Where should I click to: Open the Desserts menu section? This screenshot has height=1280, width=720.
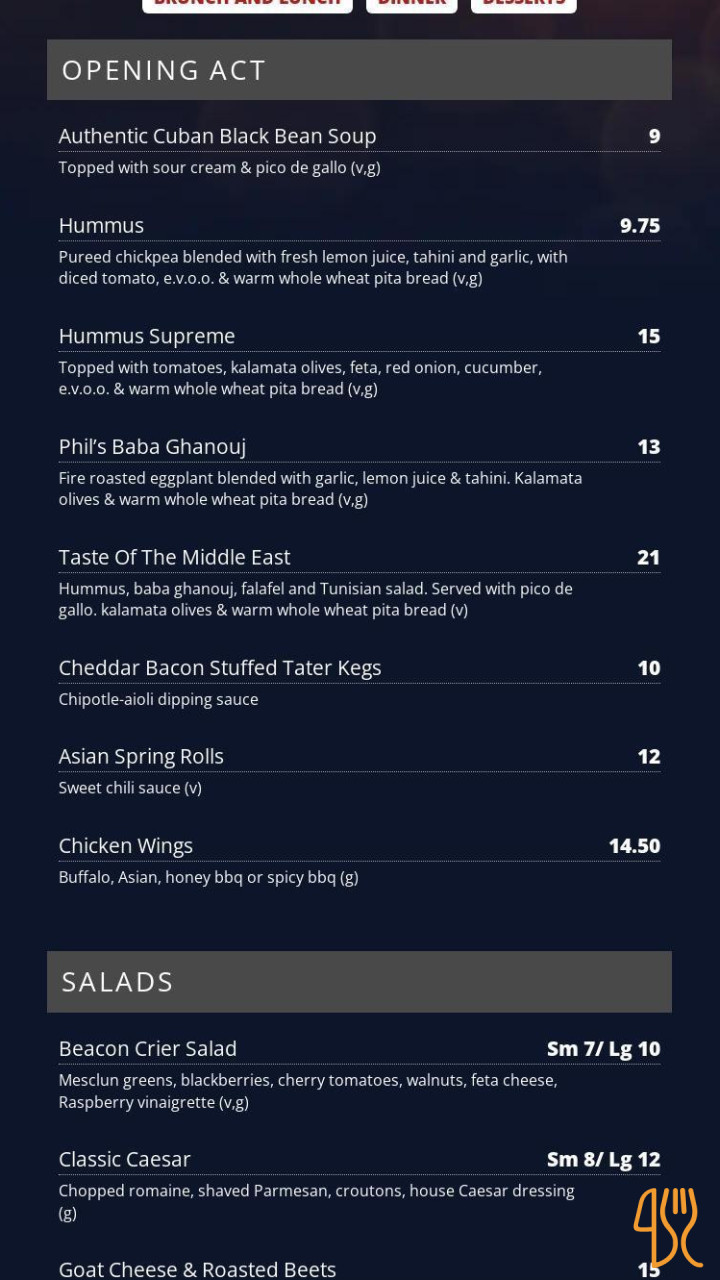point(524,3)
